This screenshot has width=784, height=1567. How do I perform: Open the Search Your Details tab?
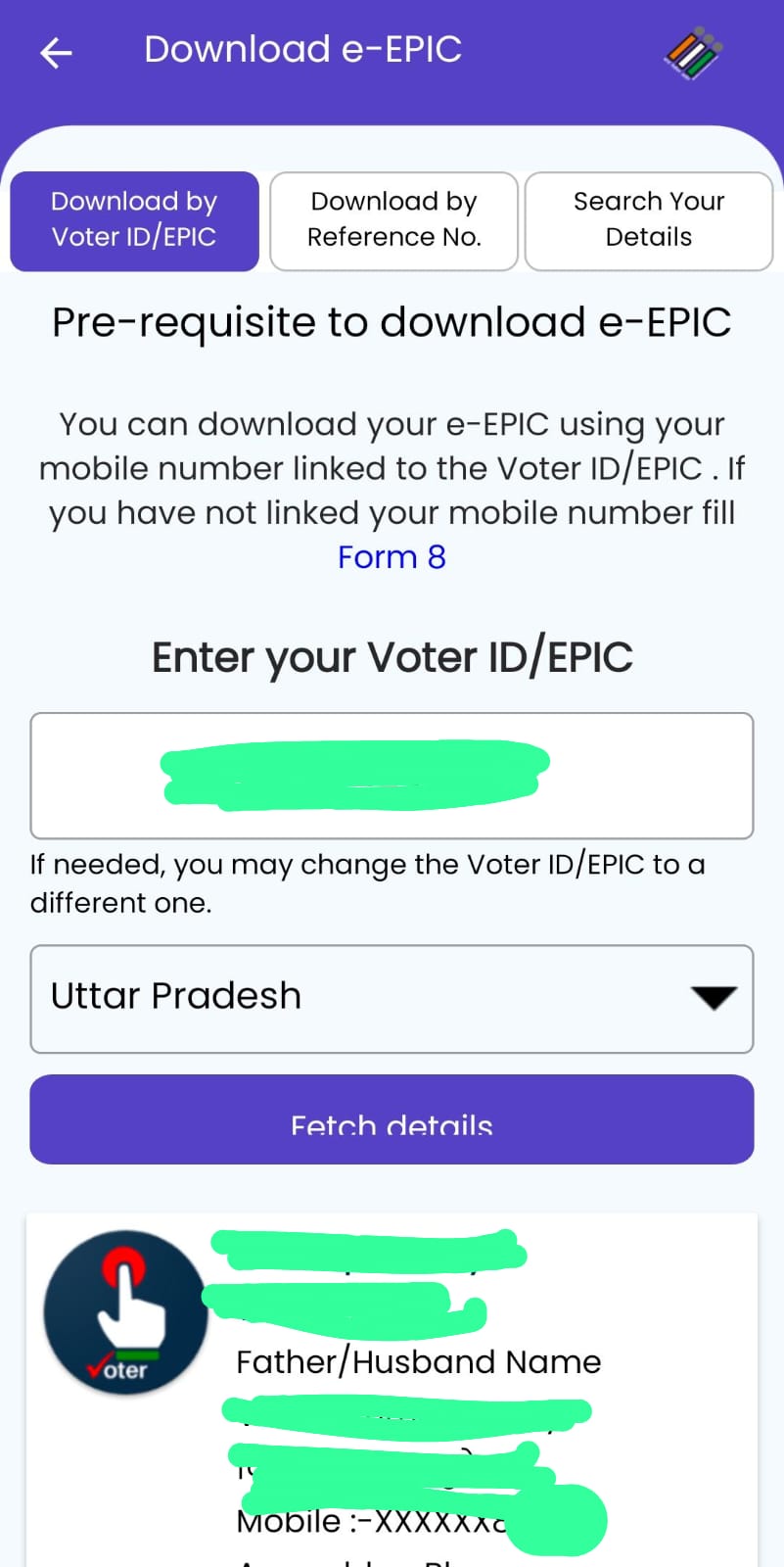click(x=648, y=220)
